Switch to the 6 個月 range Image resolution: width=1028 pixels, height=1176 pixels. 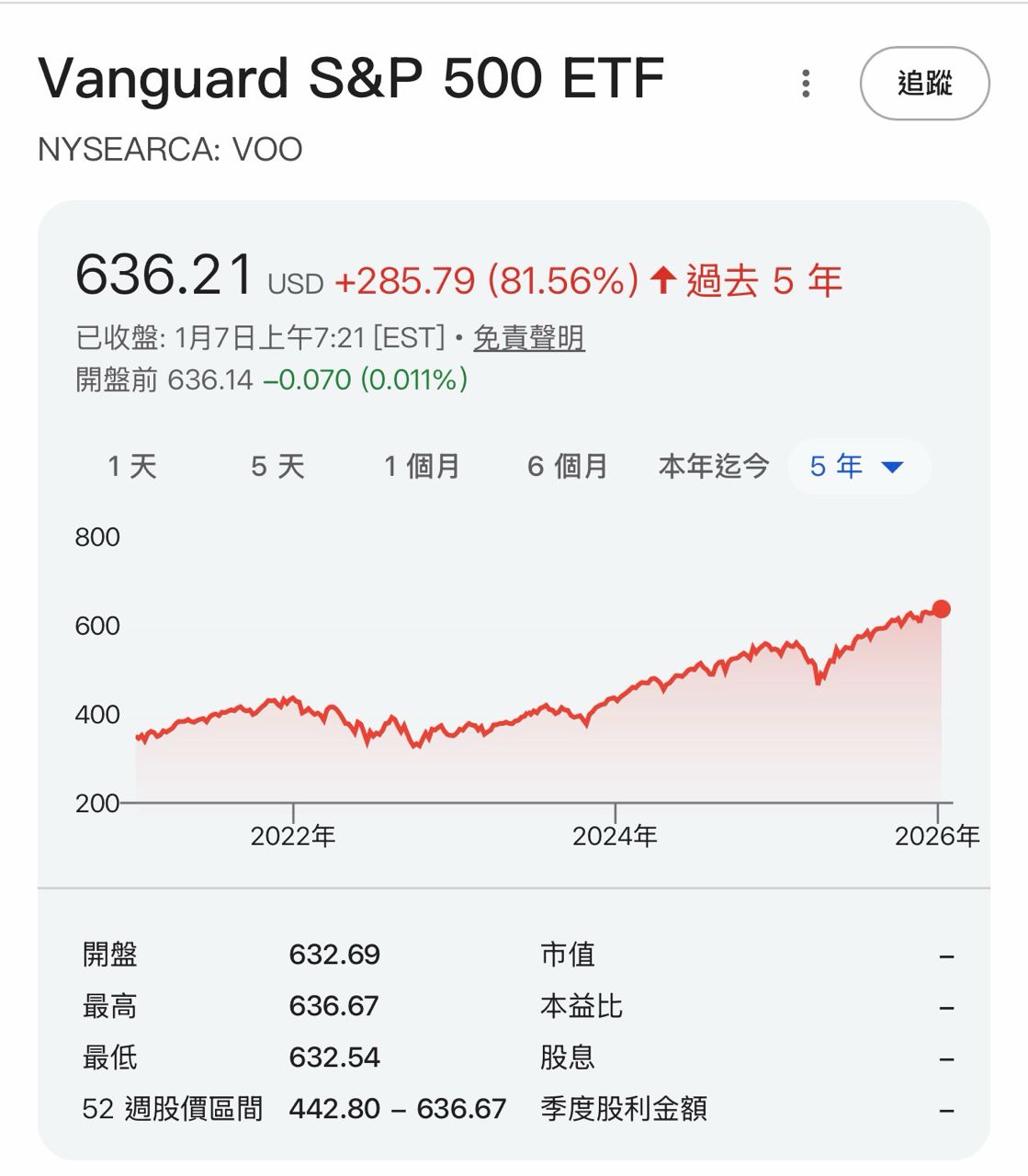click(x=567, y=467)
